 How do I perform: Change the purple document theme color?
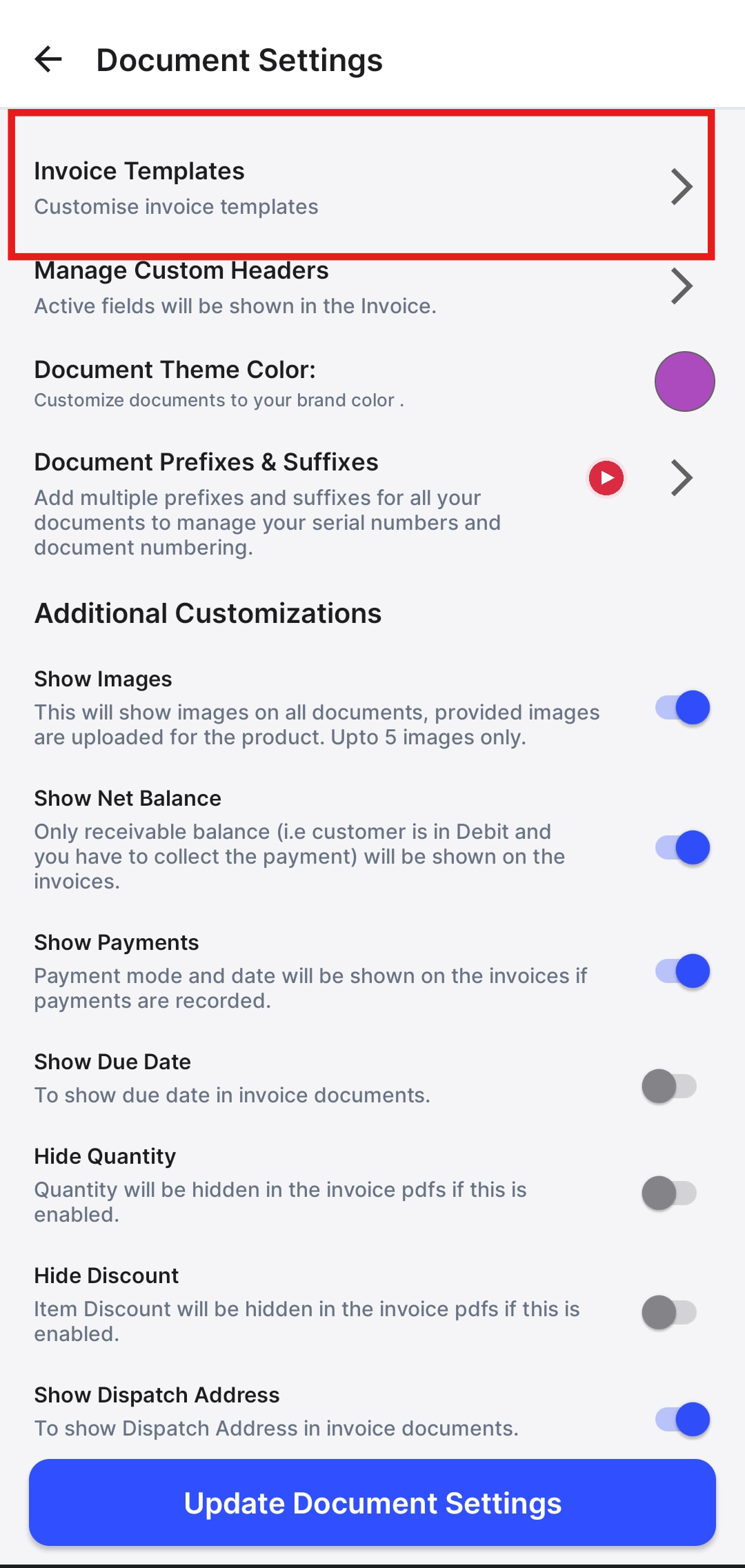click(x=684, y=381)
